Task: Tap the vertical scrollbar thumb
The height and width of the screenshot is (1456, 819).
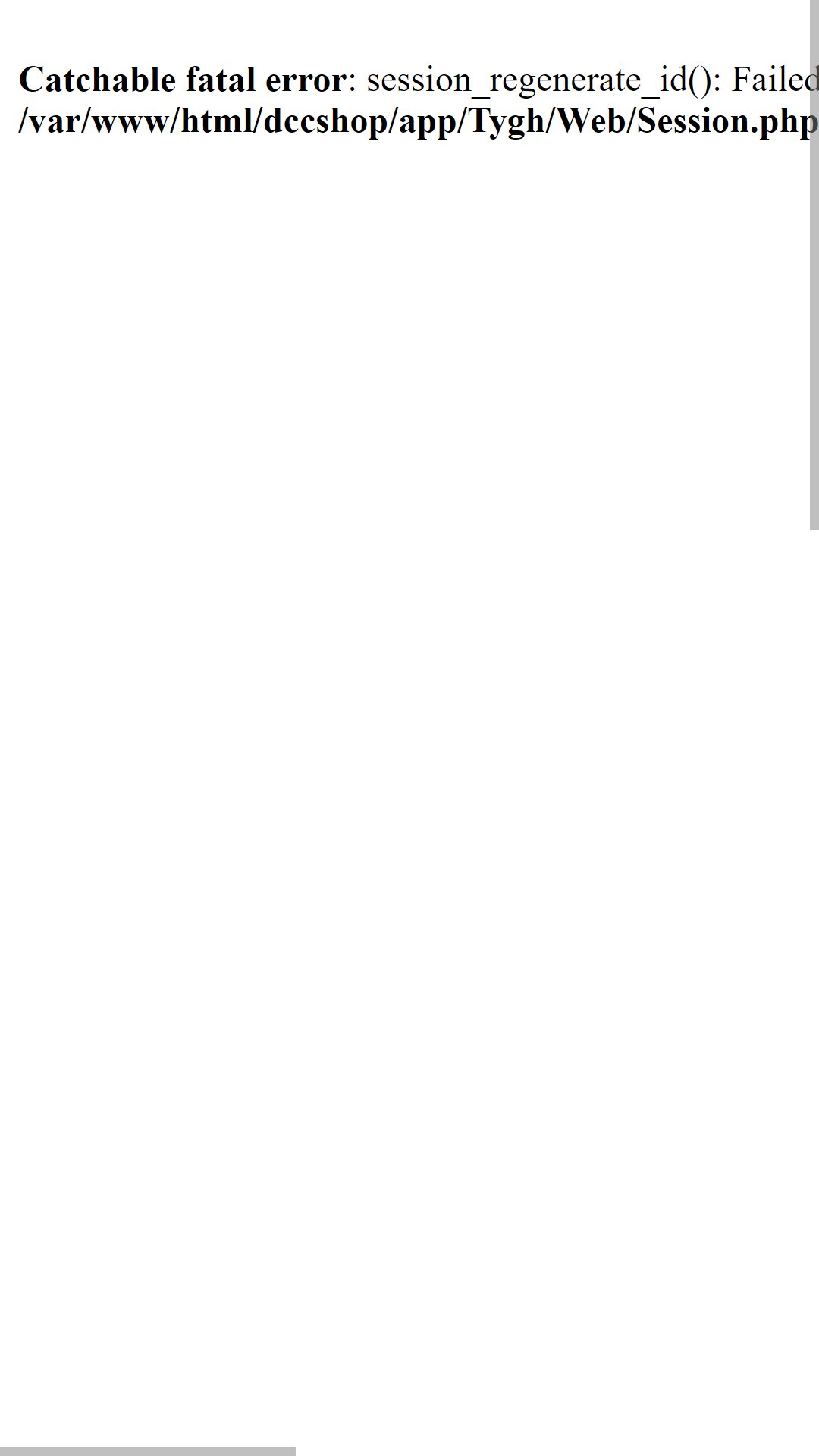Action: tap(814, 265)
